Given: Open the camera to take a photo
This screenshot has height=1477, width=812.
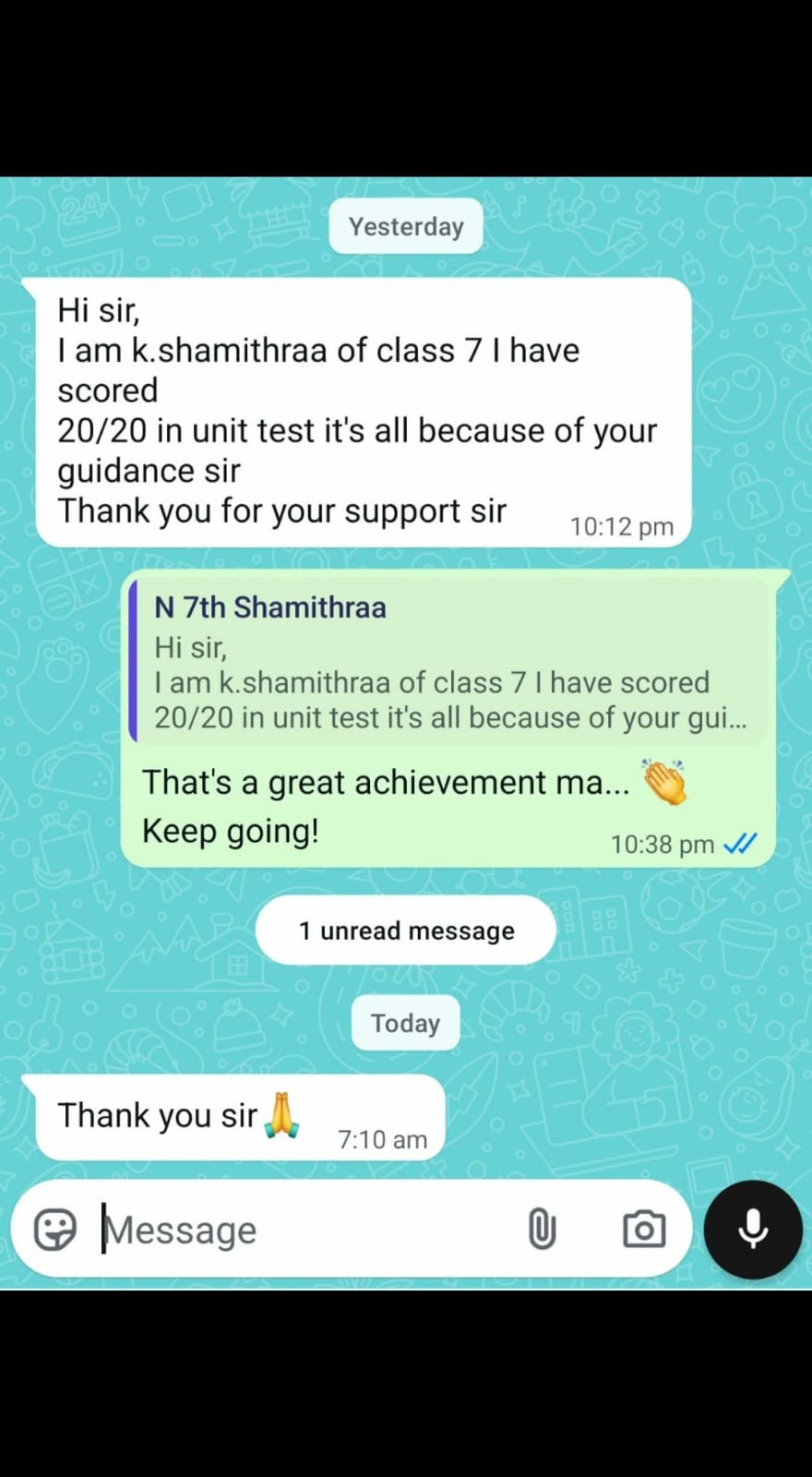Looking at the screenshot, I should coord(643,1229).
